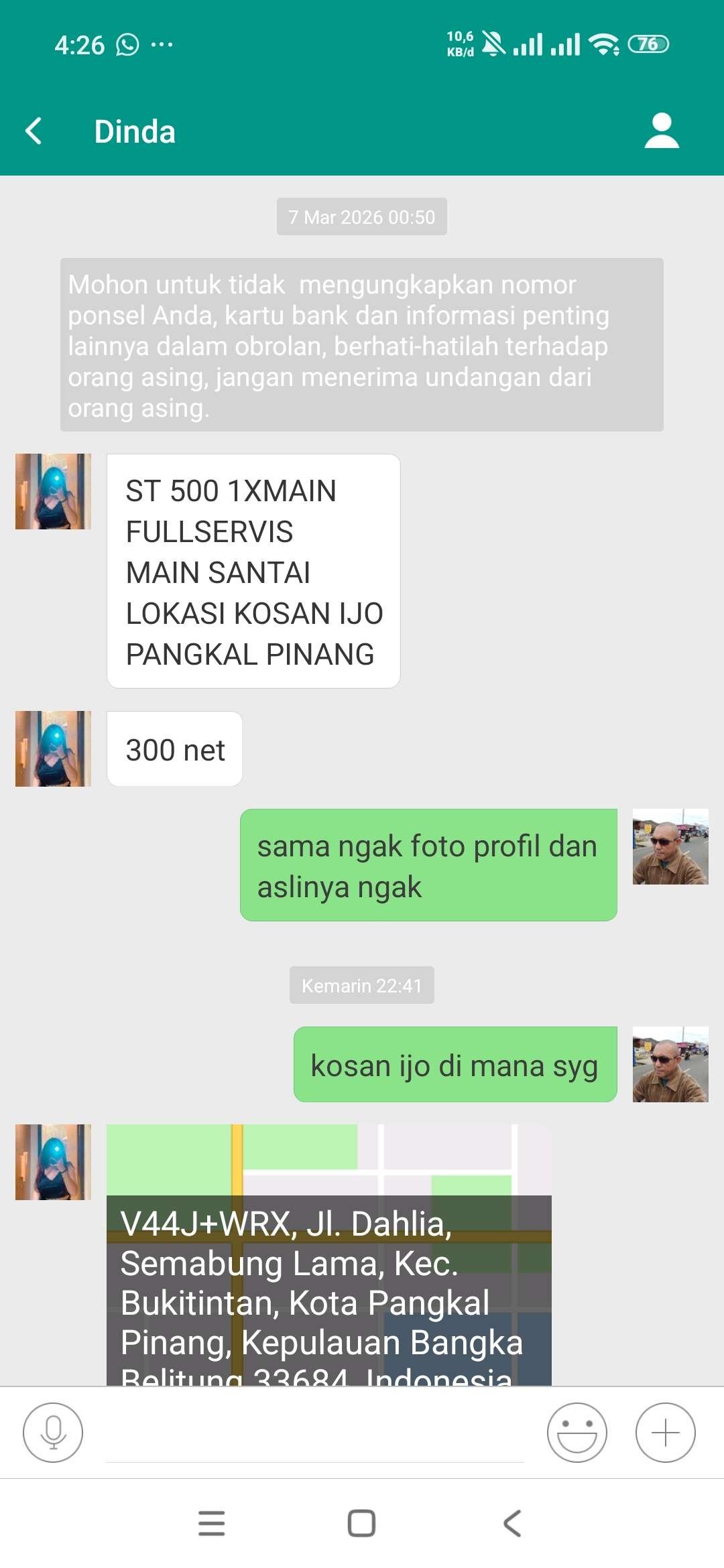
Task: Focus the message text field
Action: tap(315, 1434)
